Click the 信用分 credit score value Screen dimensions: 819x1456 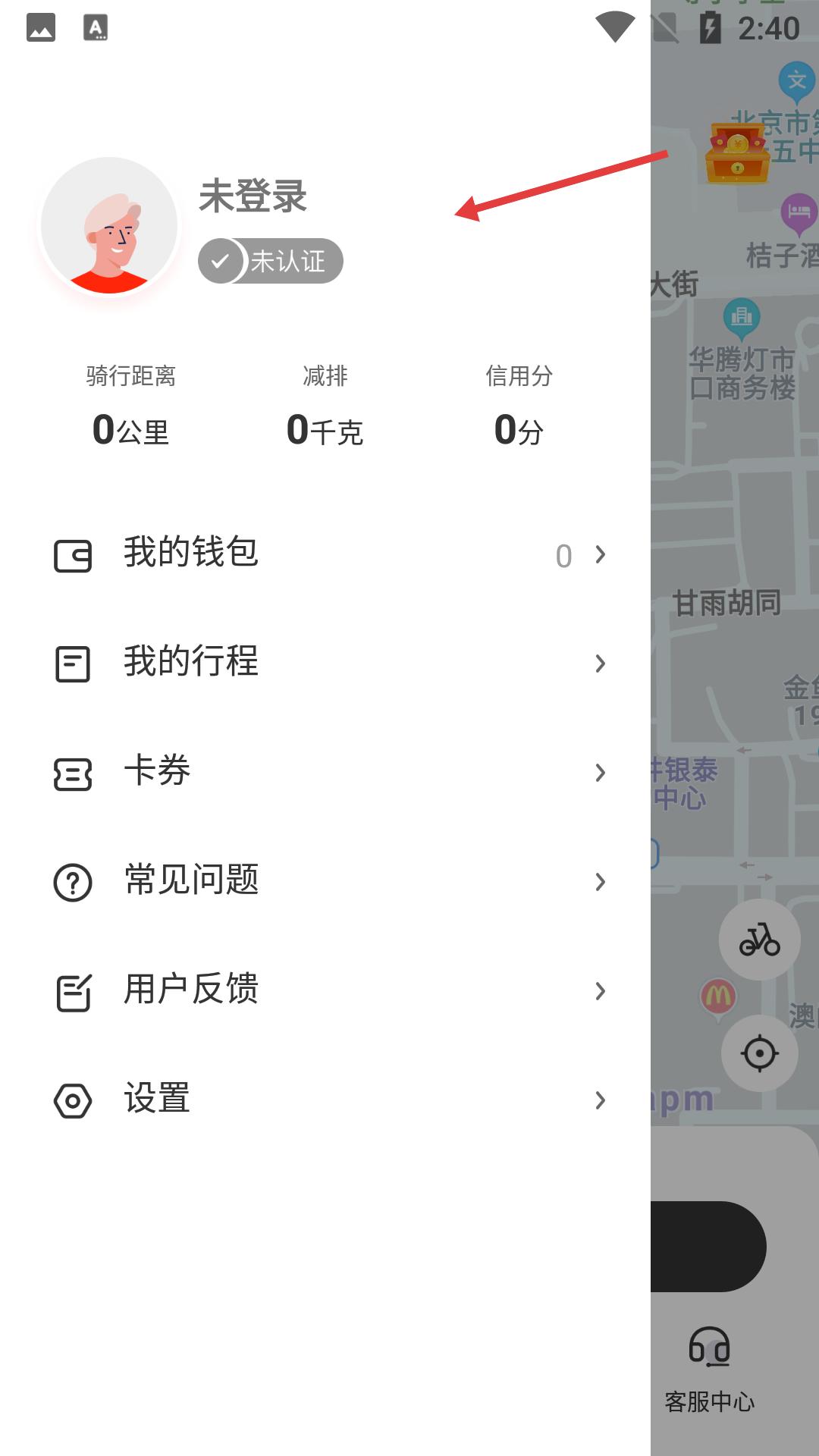click(516, 429)
